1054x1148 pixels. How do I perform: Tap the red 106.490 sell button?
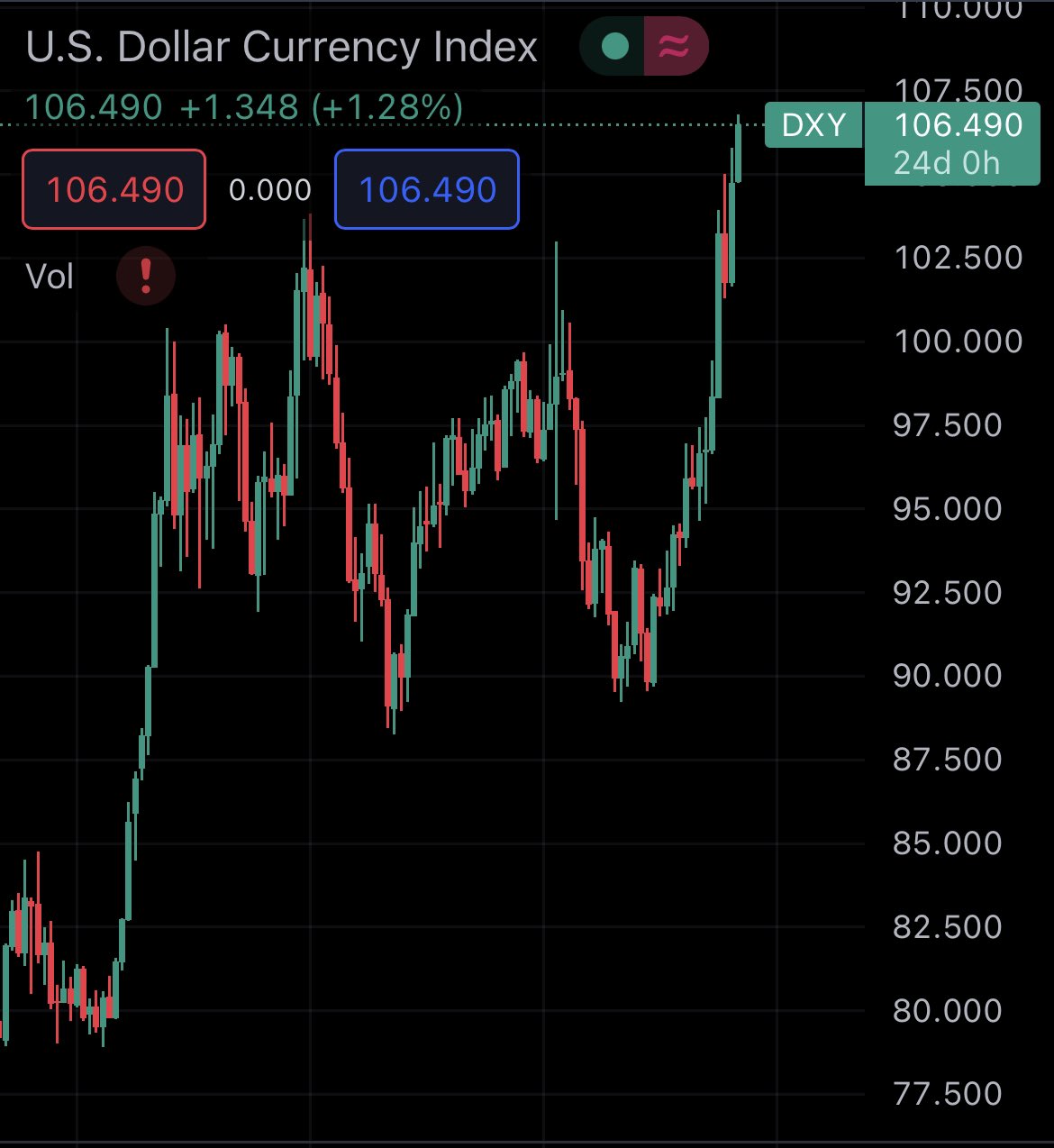(x=114, y=189)
